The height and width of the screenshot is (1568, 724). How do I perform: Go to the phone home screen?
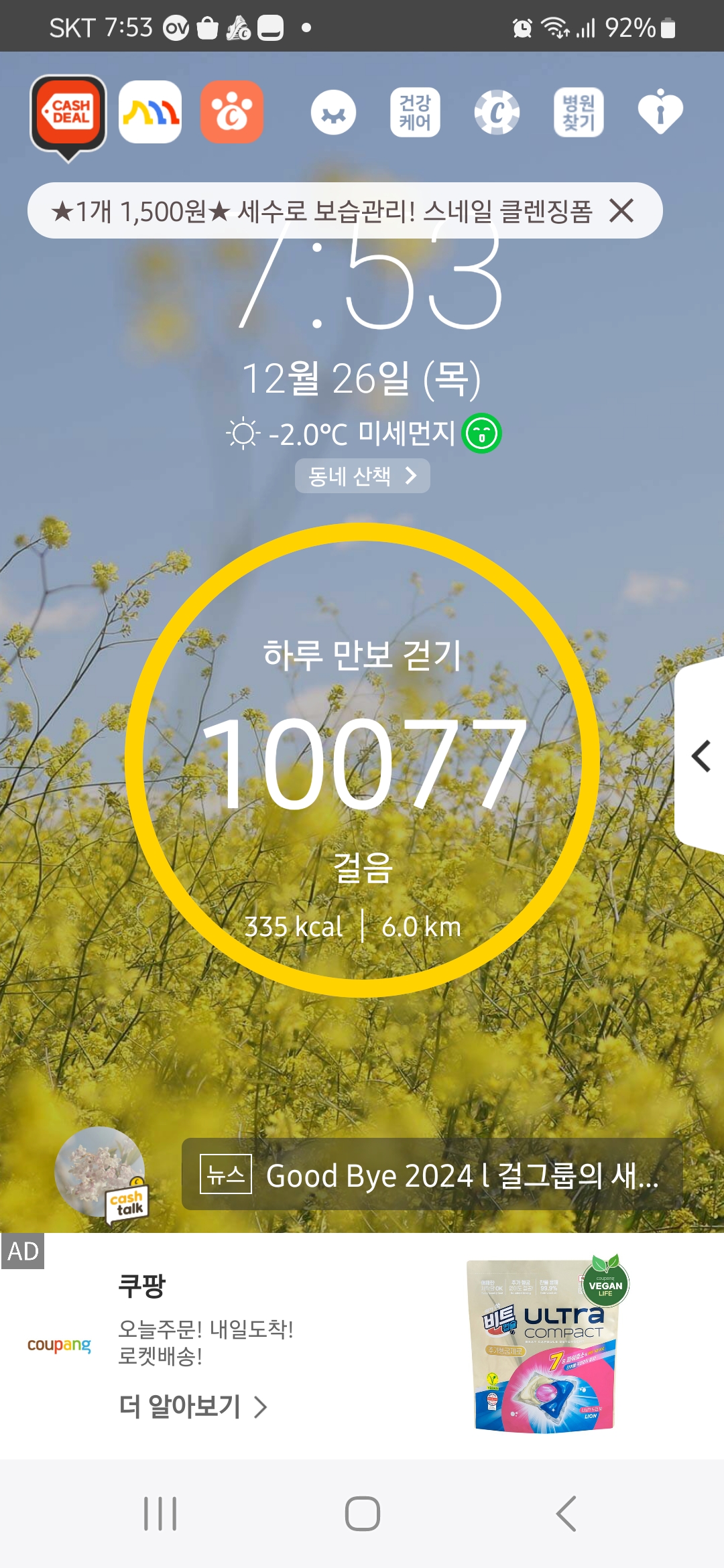pos(362,1514)
